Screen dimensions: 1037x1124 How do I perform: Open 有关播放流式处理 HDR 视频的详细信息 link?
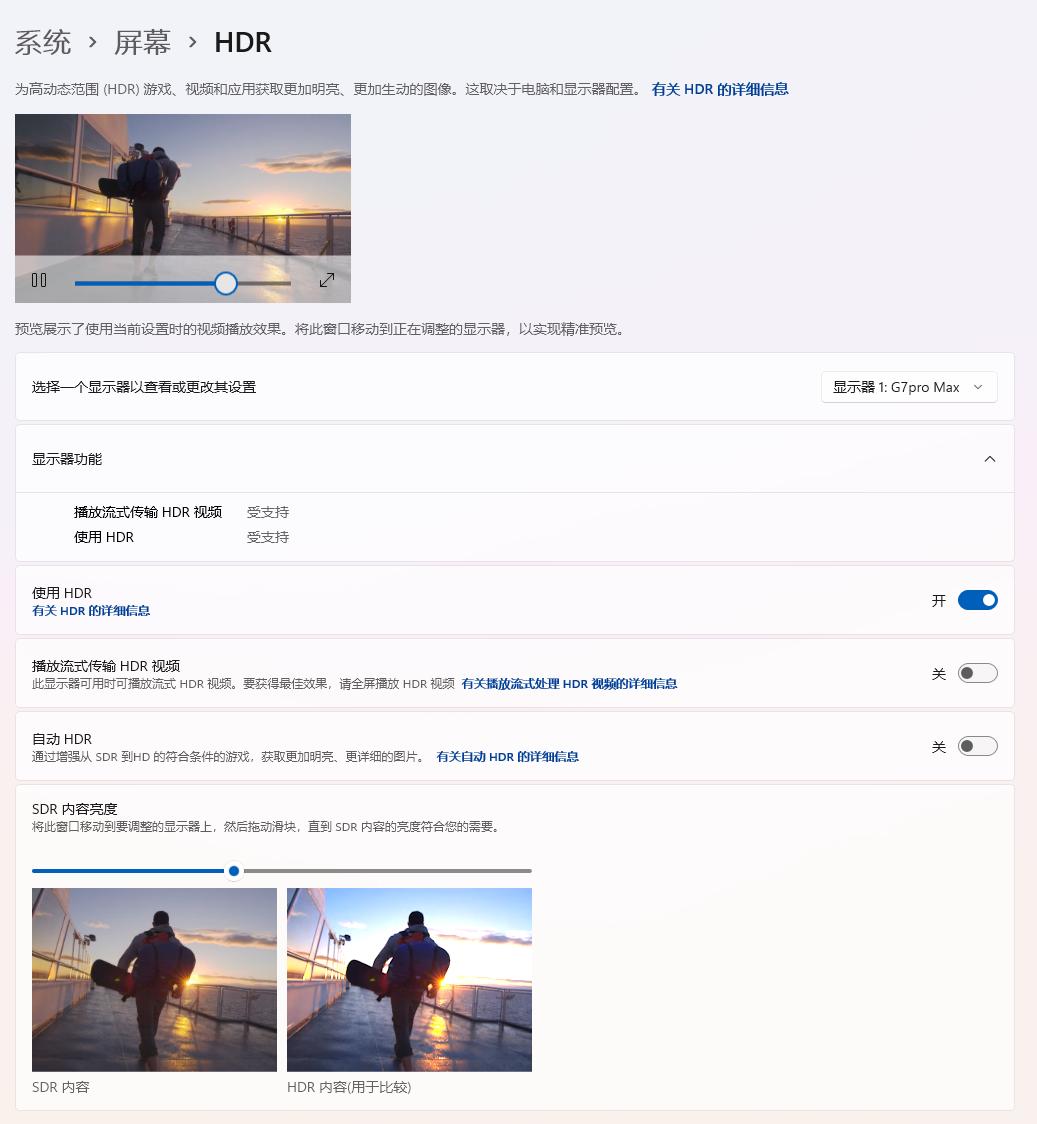click(x=569, y=684)
